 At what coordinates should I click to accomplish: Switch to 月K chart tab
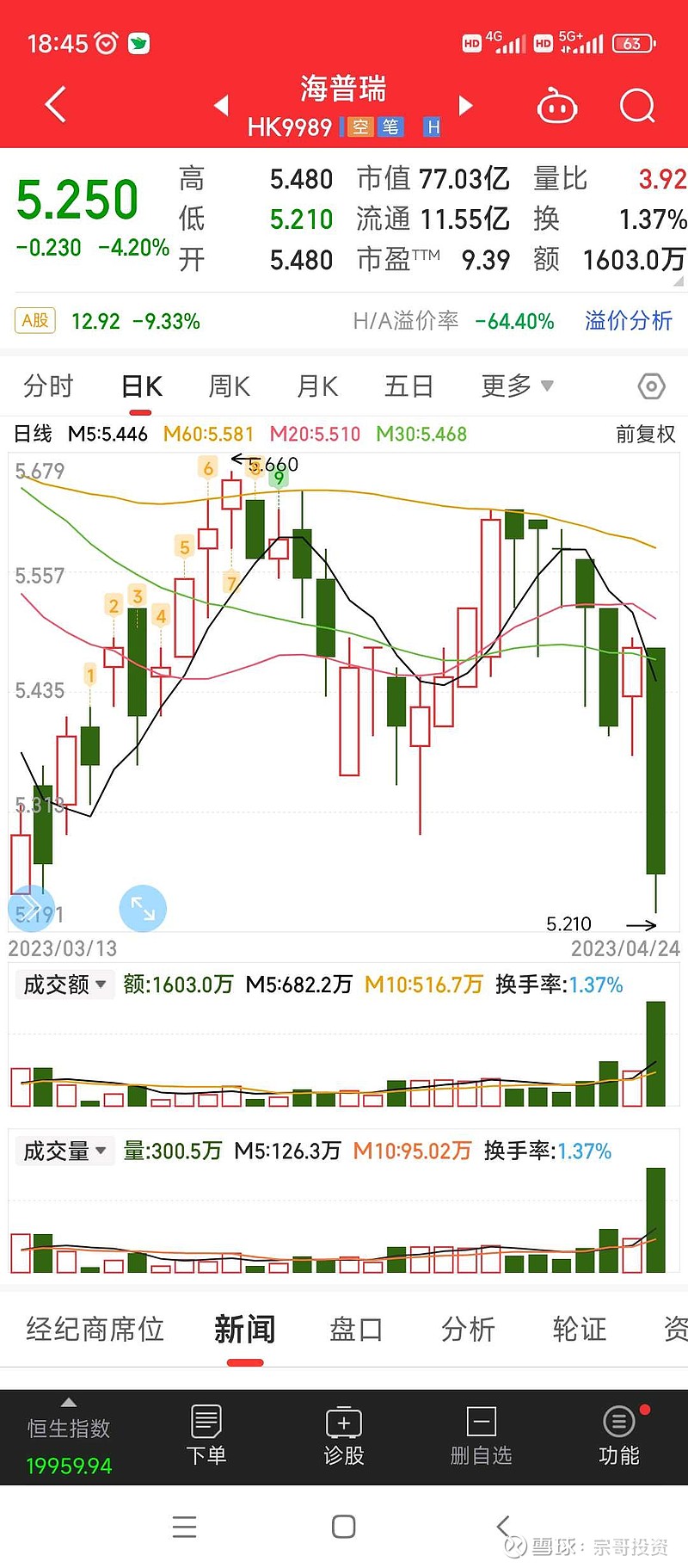[x=317, y=386]
